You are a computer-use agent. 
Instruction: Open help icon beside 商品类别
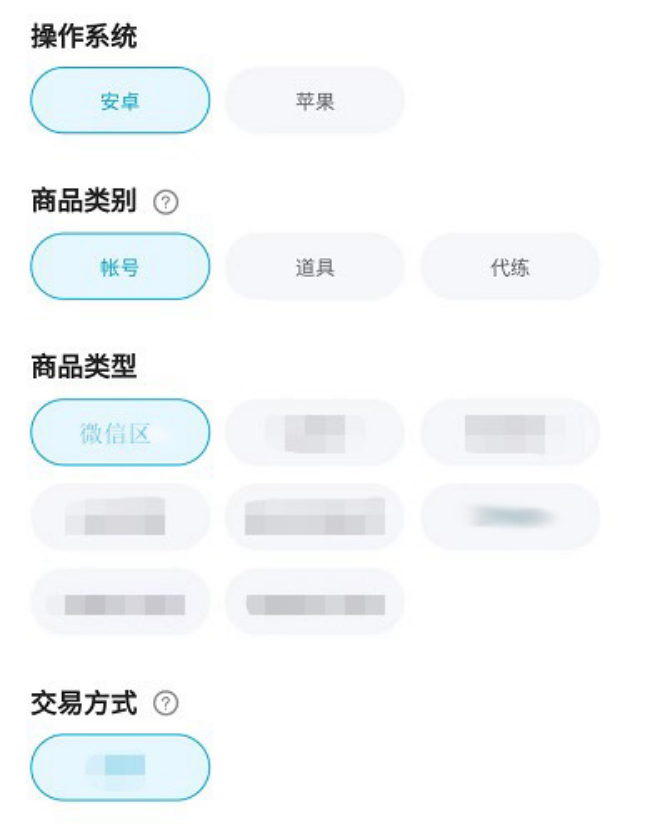pyautogui.click(x=166, y=203)
